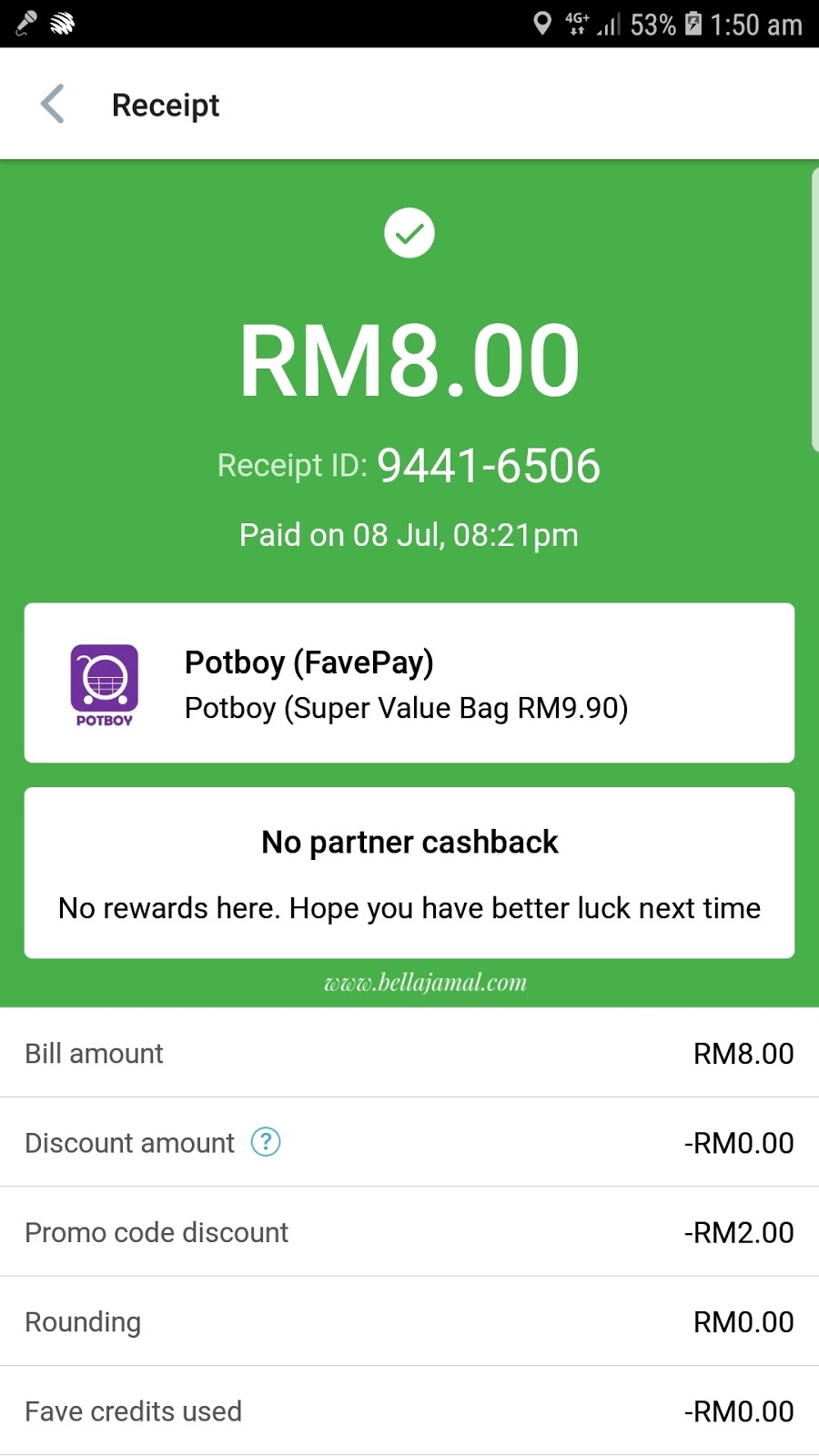819x1456 pixels.
Task: Tap the charging battery icon
Action: (693, 25)
